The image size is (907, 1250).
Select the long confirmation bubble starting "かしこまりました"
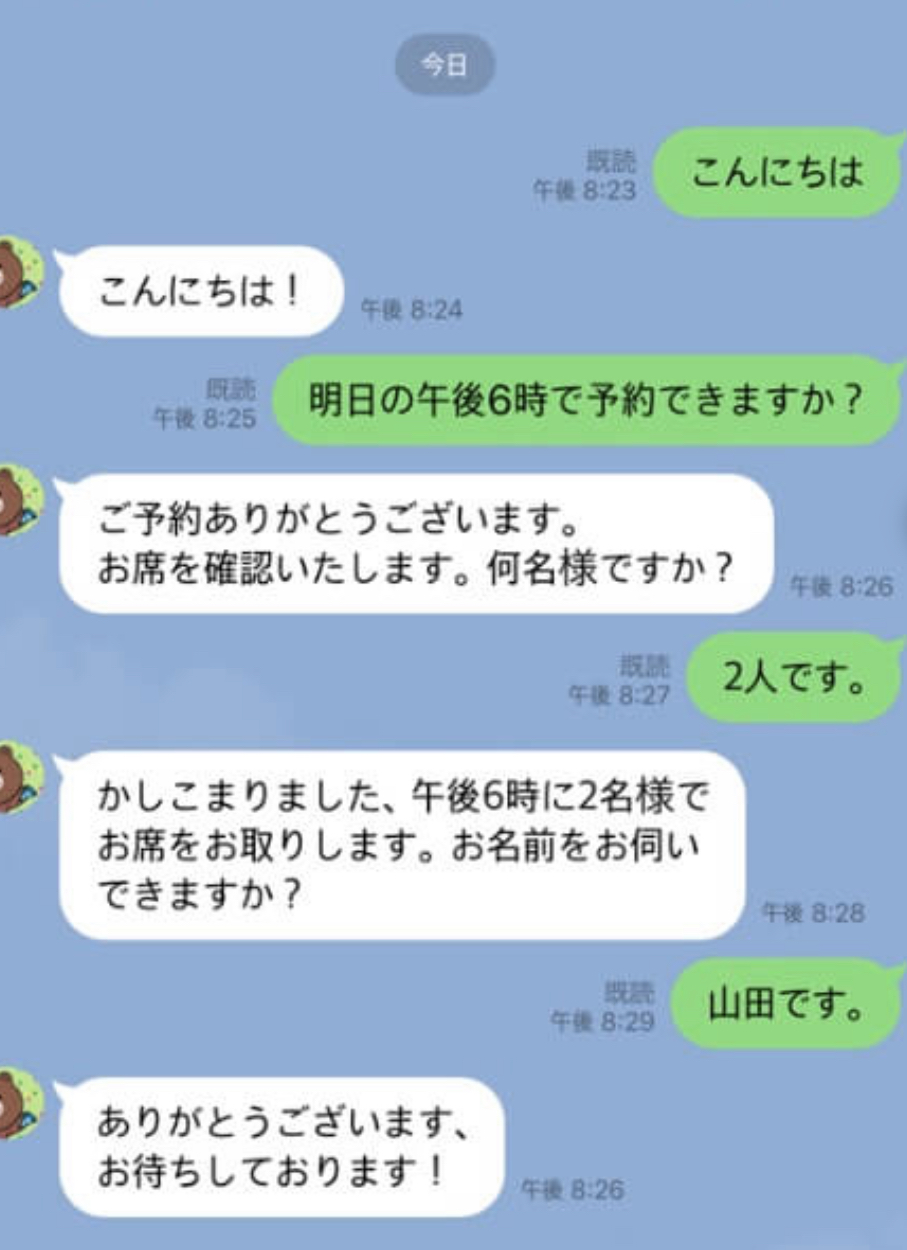(x=400, y=834)
